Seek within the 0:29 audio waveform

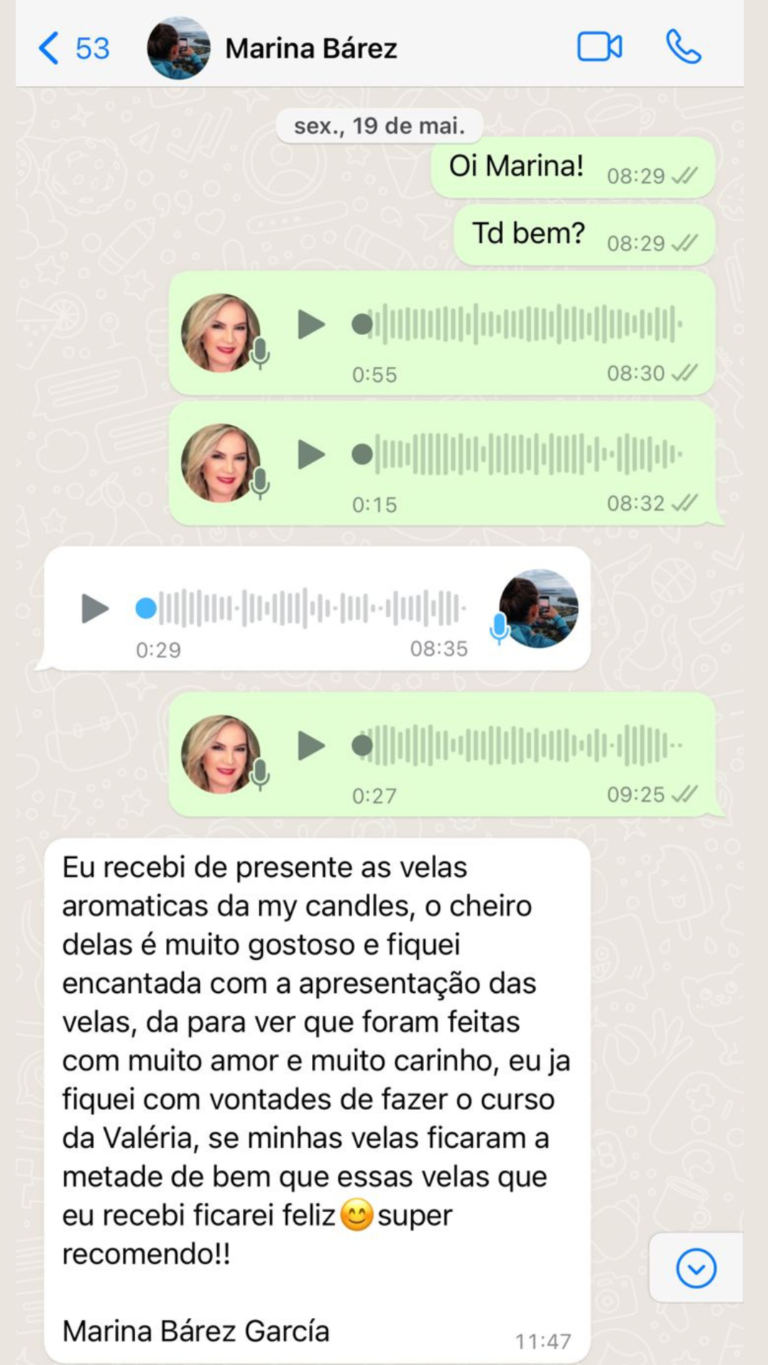(310, 608)
